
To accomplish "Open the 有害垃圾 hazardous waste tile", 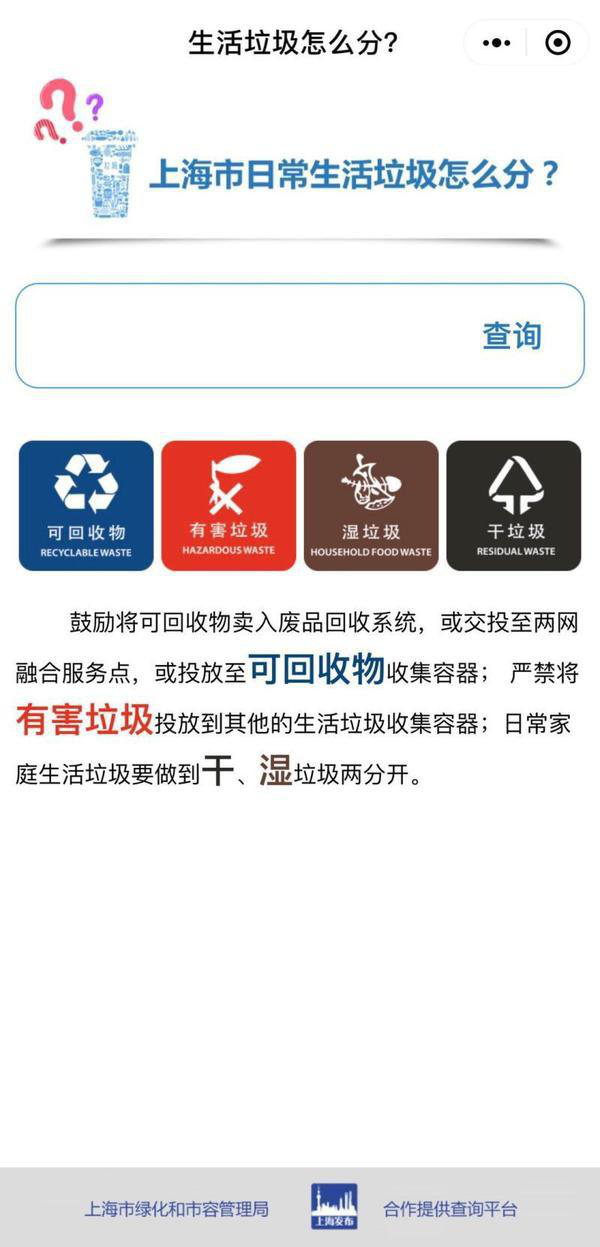I will click(x=228, y=505).
